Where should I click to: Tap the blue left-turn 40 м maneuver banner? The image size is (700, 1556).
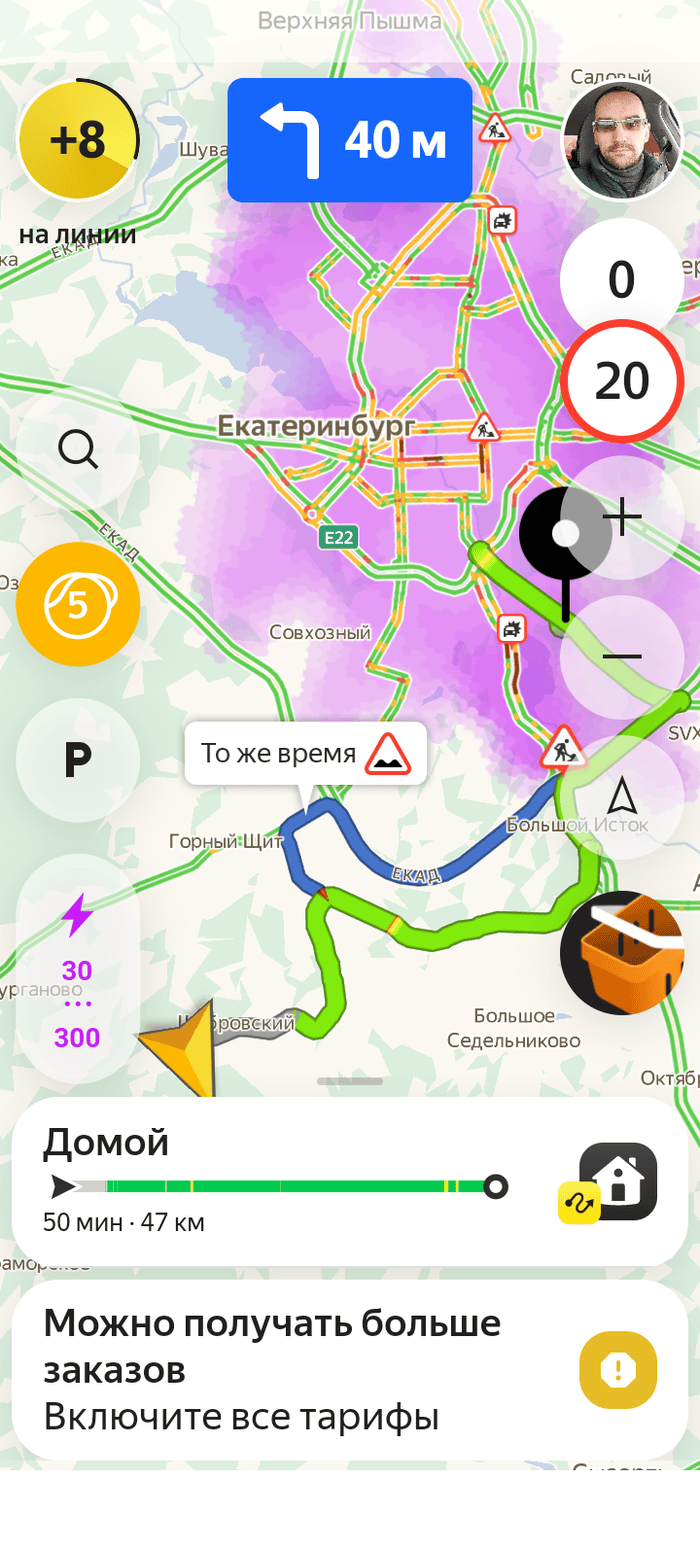coord(349,140)
